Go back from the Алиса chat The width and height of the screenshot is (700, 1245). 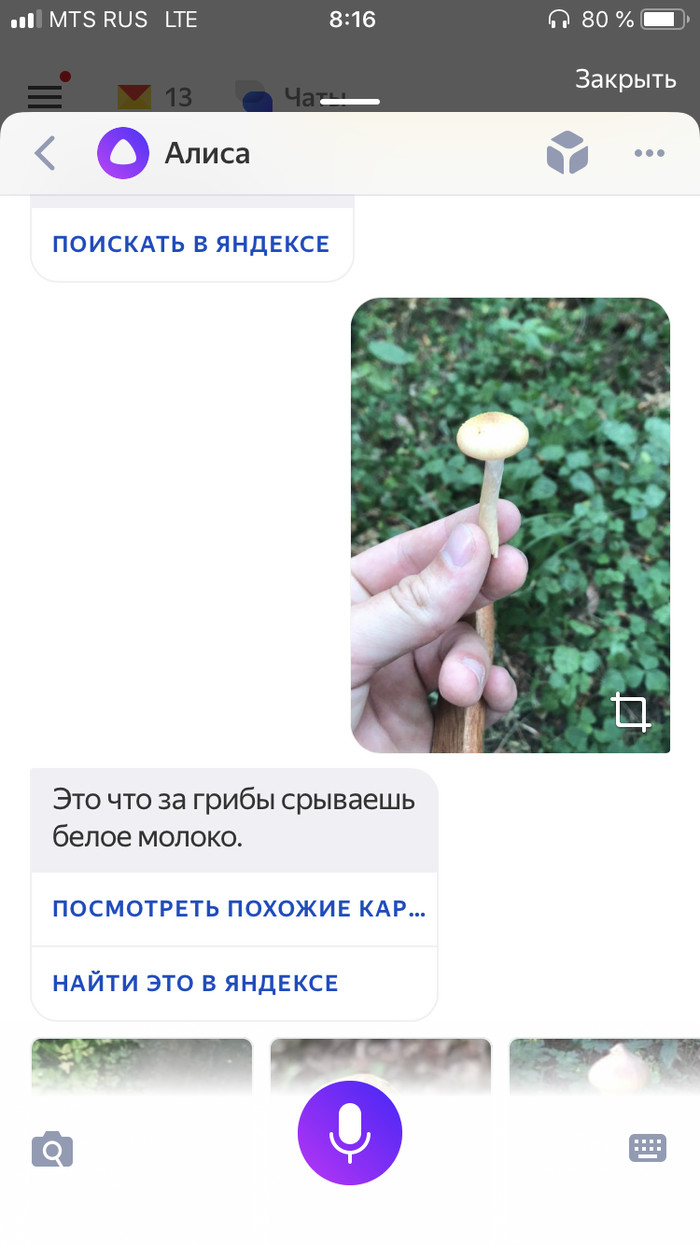[45, 154]
